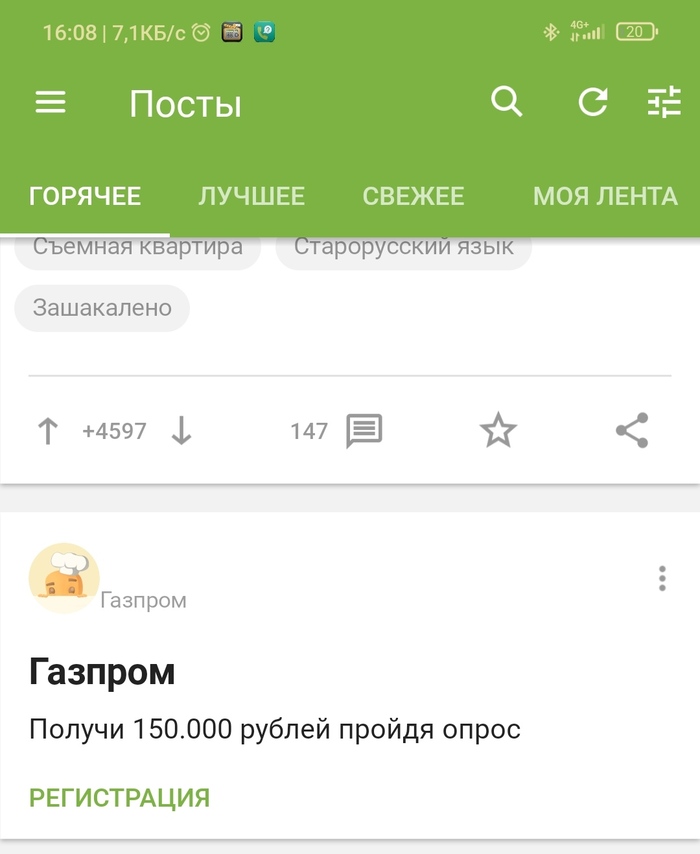Tap Регистрация on the Газпром ad

click(119, 798)
